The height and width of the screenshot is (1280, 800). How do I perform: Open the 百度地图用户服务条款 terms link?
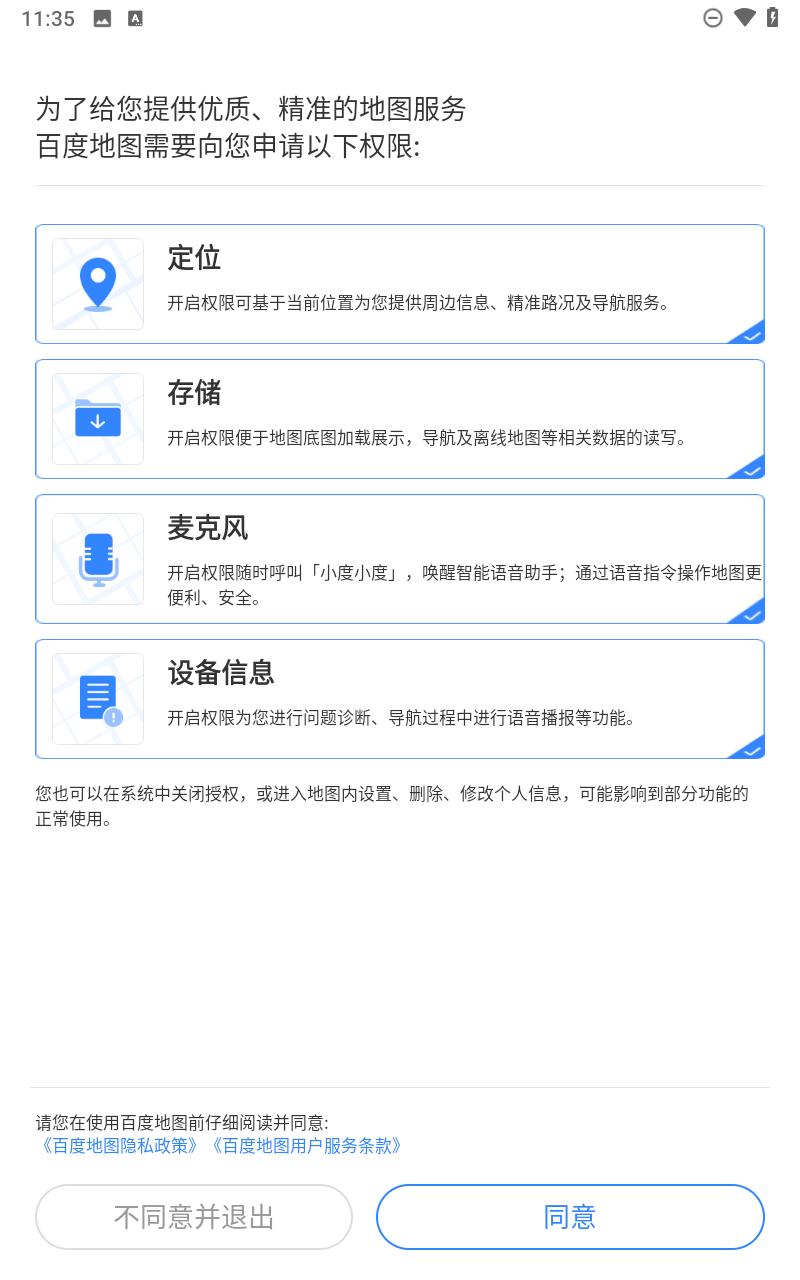(308, 1146)
